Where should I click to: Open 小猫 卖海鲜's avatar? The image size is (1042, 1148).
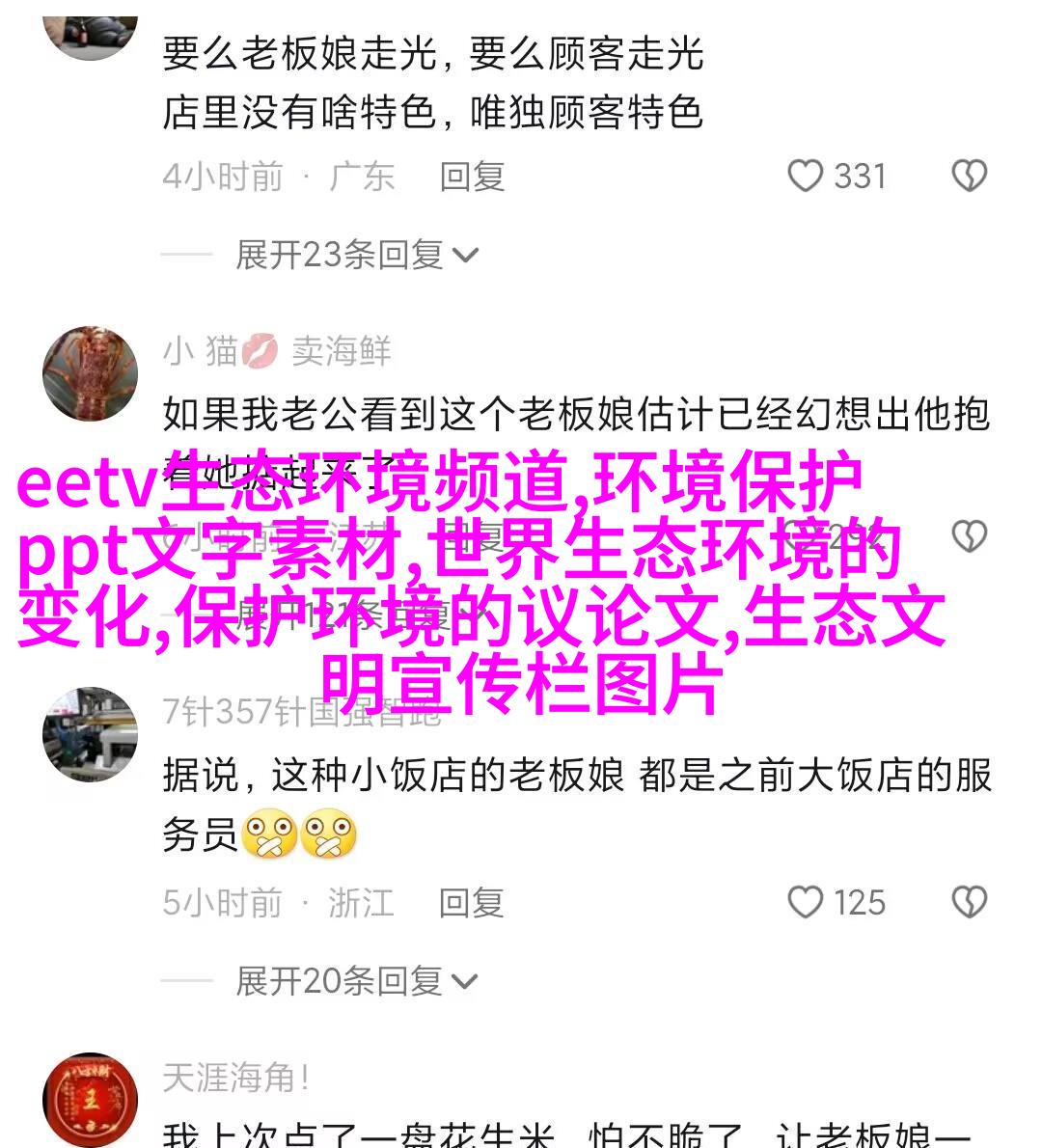[x=90, y=374]
